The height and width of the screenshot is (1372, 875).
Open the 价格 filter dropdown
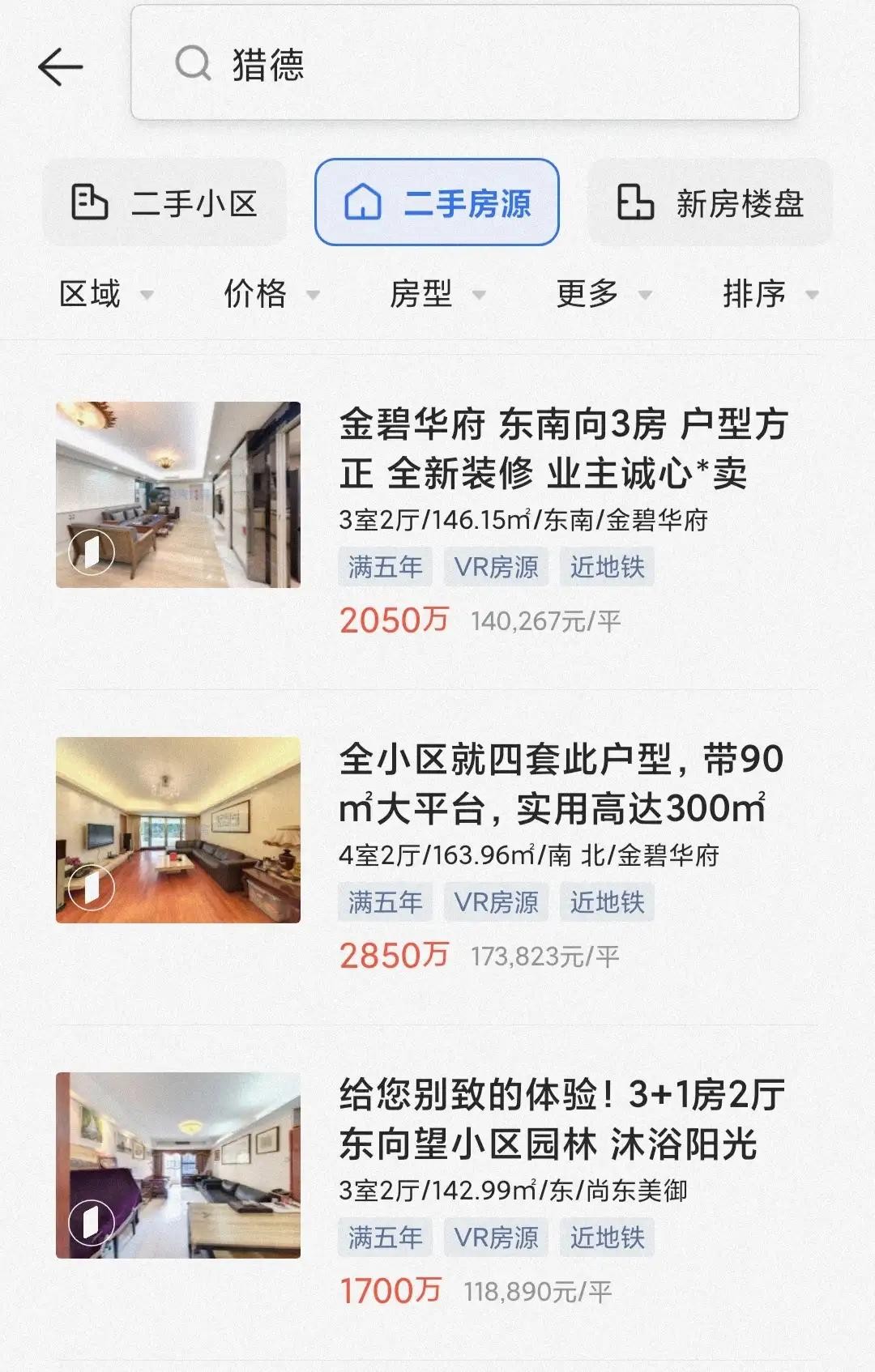pyautogui.click(x=271, y=293)
